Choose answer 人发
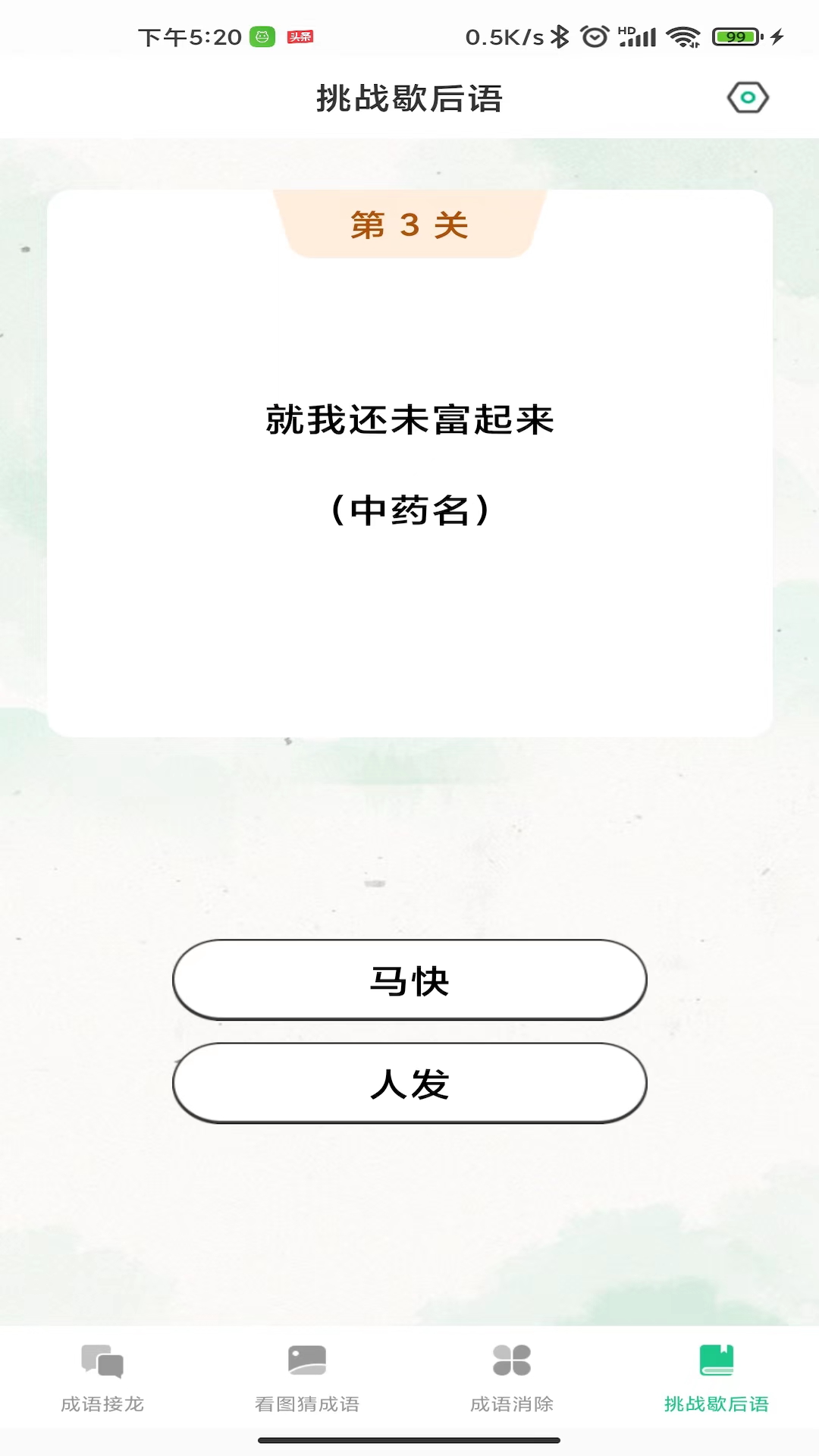 click(409, 1084)
